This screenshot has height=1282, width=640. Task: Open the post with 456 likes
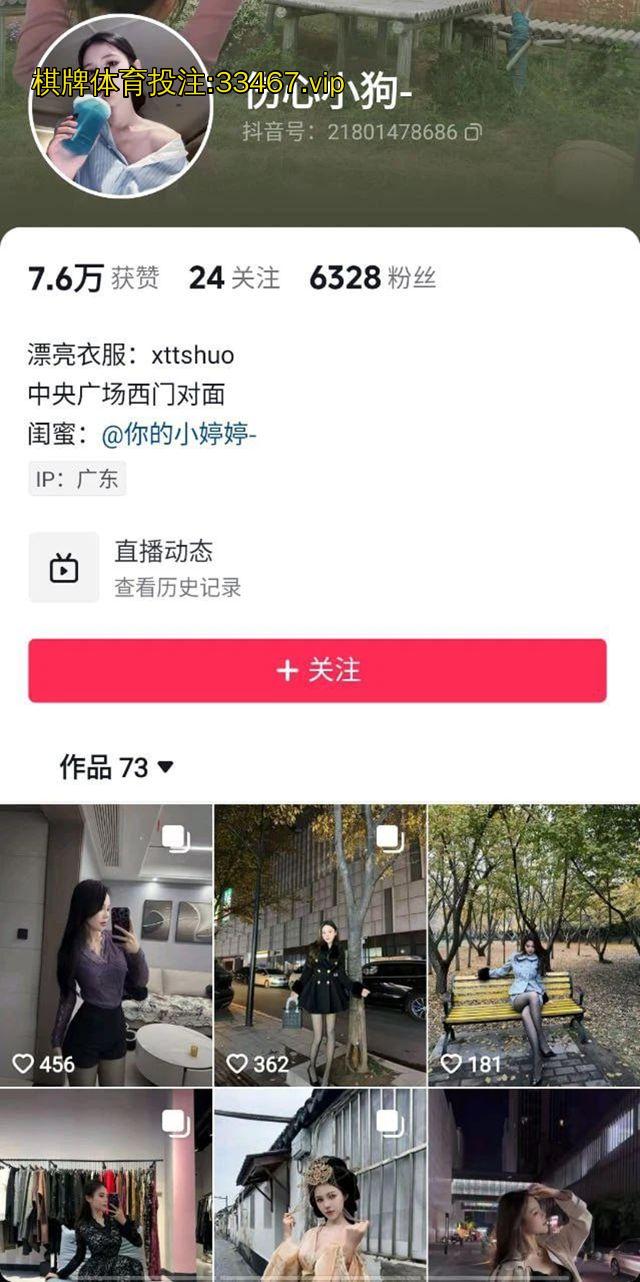(106, 945)
